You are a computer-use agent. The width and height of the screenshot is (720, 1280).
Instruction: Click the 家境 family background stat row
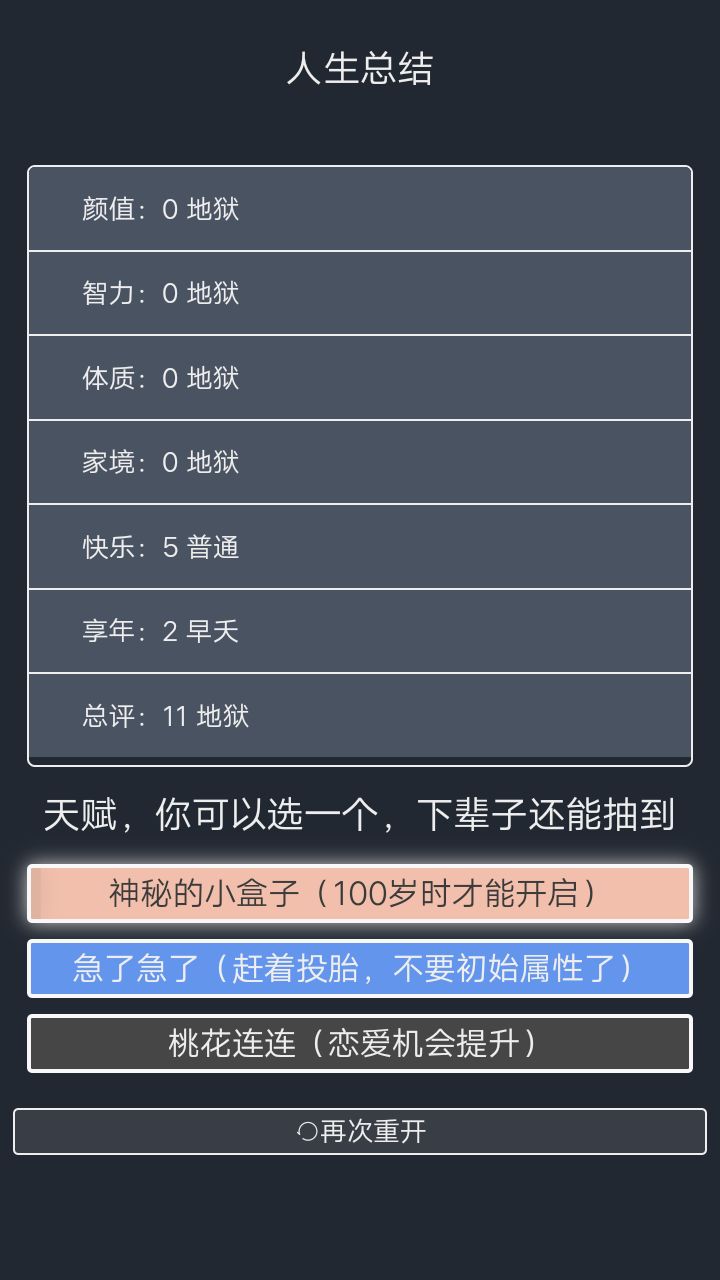(x=360, y=462)
